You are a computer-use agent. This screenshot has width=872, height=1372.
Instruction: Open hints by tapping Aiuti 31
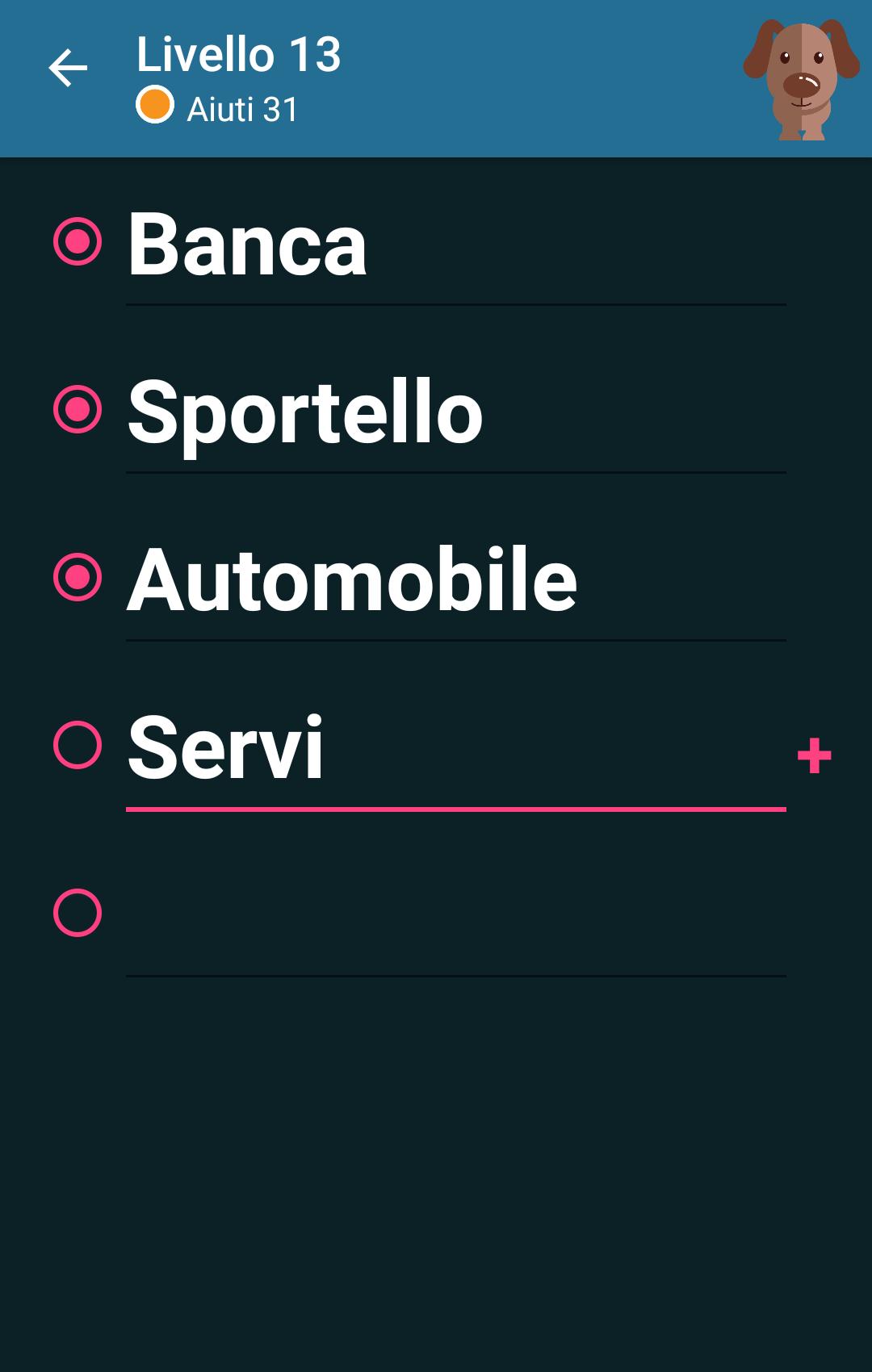tap(242, 106)
